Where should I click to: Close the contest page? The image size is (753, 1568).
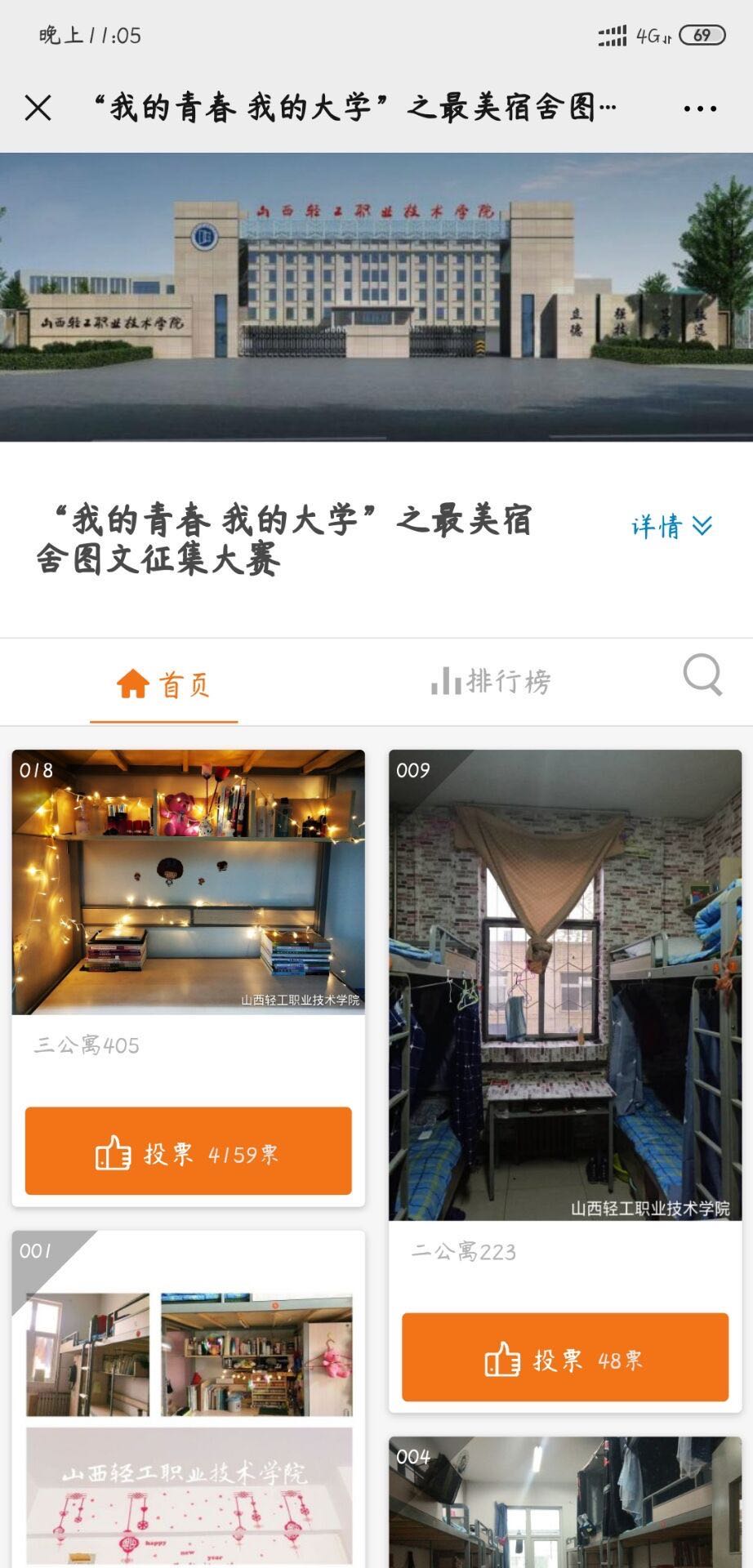(38, 108)
